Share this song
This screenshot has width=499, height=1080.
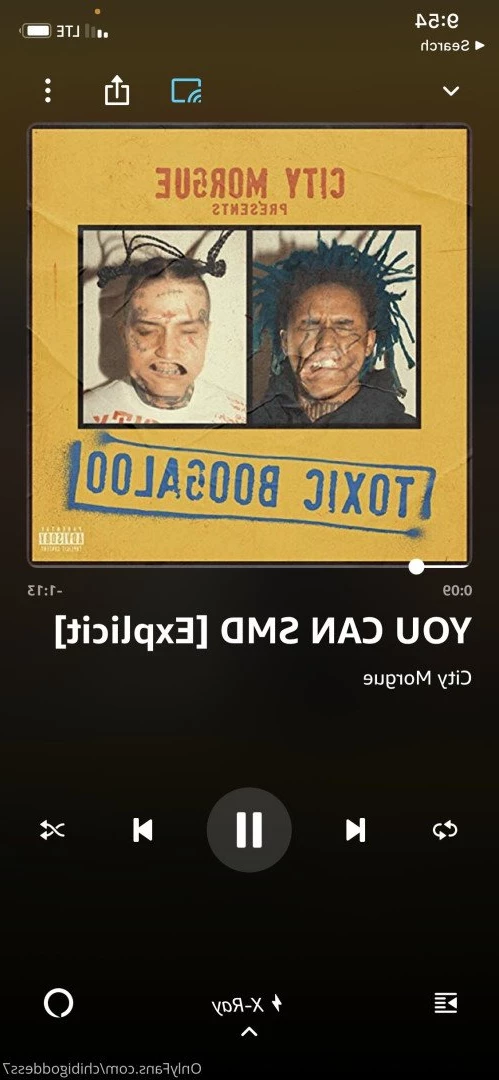pyautogui.click(x=117, y=90)
